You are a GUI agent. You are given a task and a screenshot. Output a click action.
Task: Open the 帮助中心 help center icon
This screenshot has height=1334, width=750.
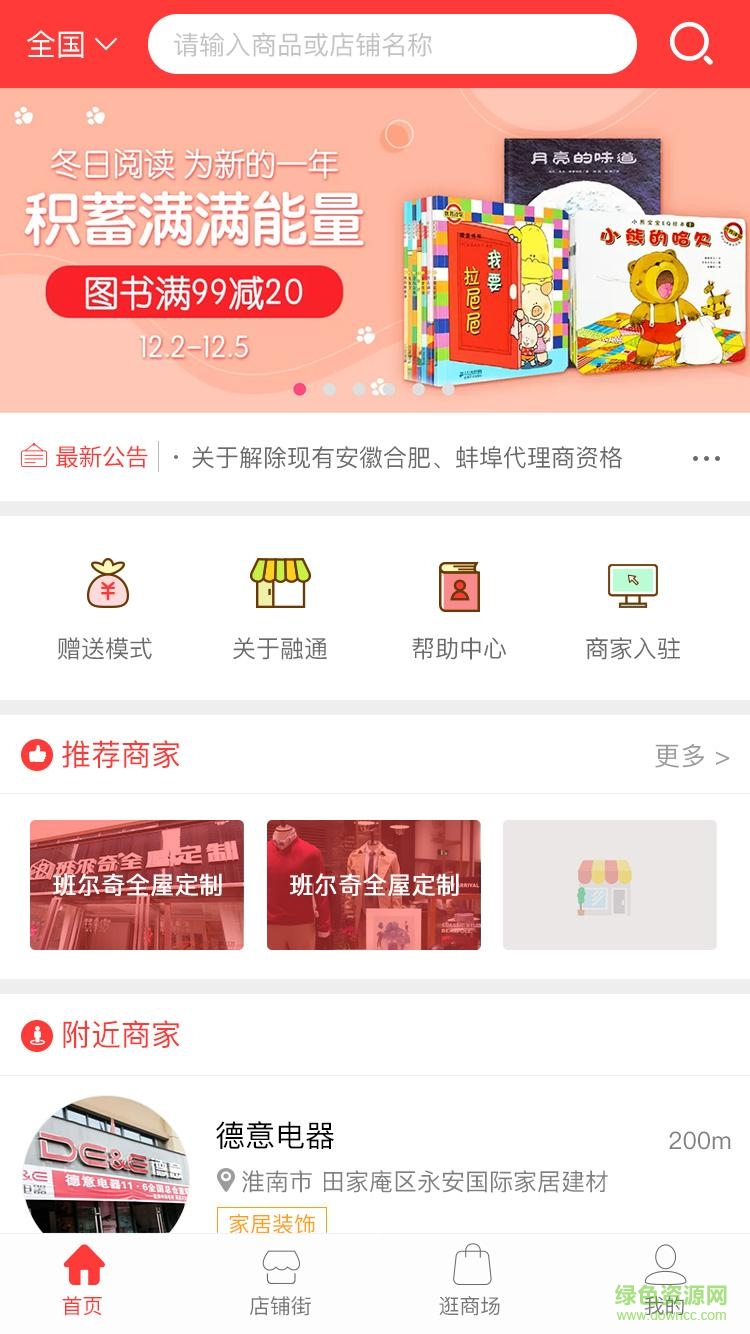coord(458,587)
